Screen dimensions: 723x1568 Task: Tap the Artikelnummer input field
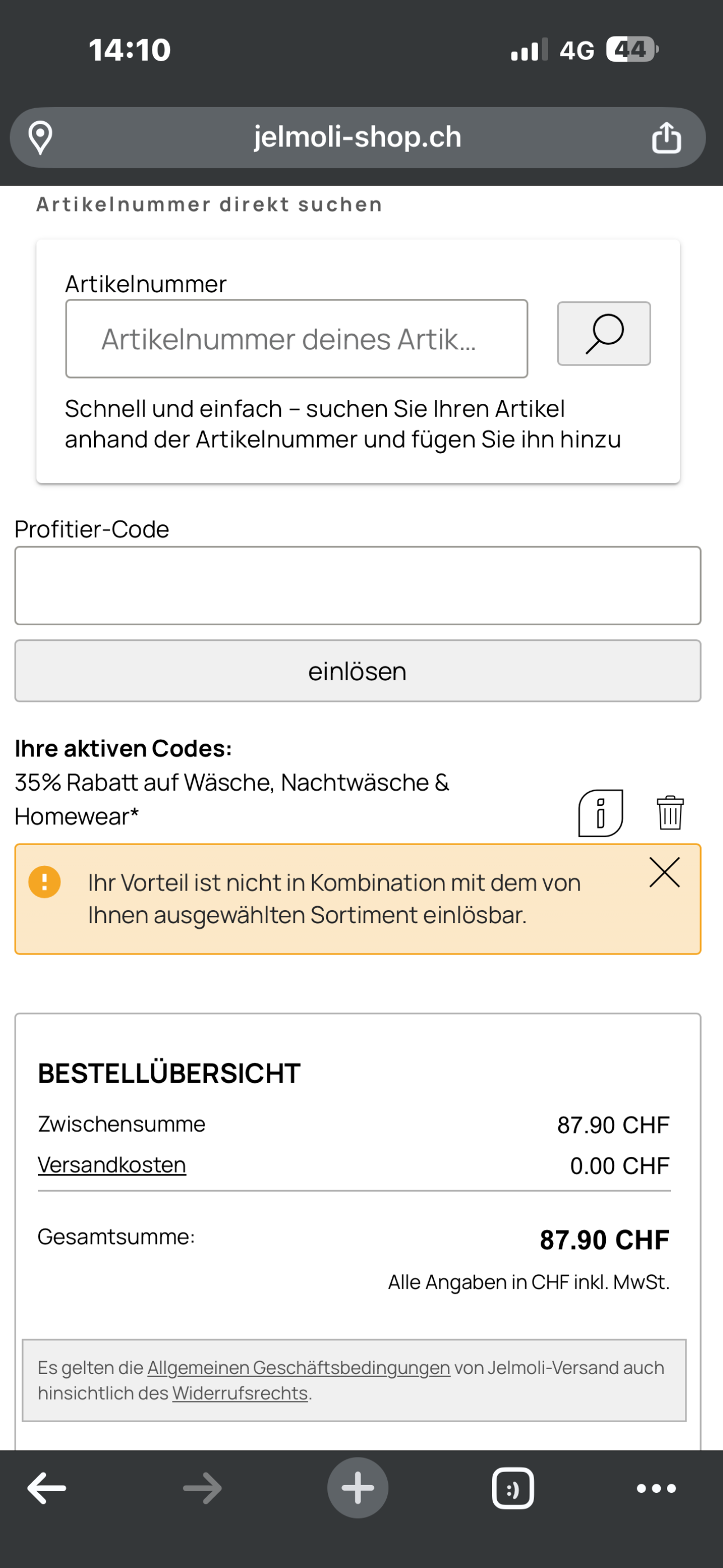[x=296, y=338]
